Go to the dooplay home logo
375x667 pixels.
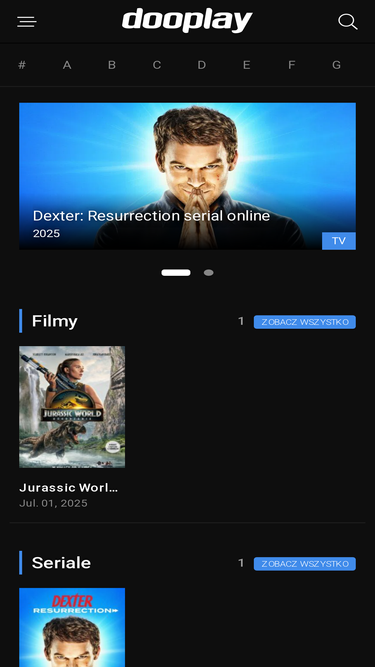point(187,20)
